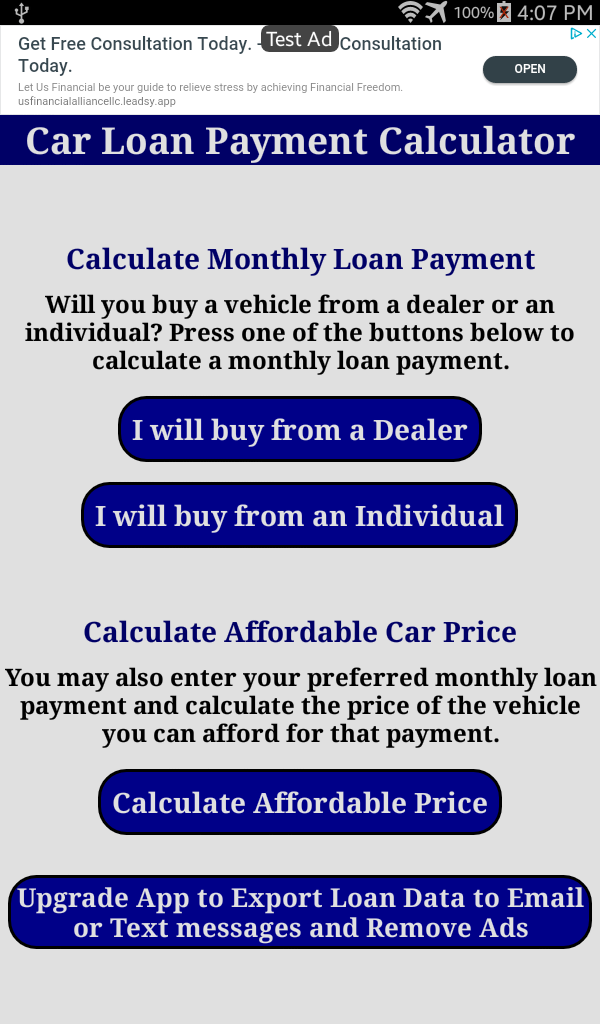Choose I will buy from an Individual

(299, 516)
